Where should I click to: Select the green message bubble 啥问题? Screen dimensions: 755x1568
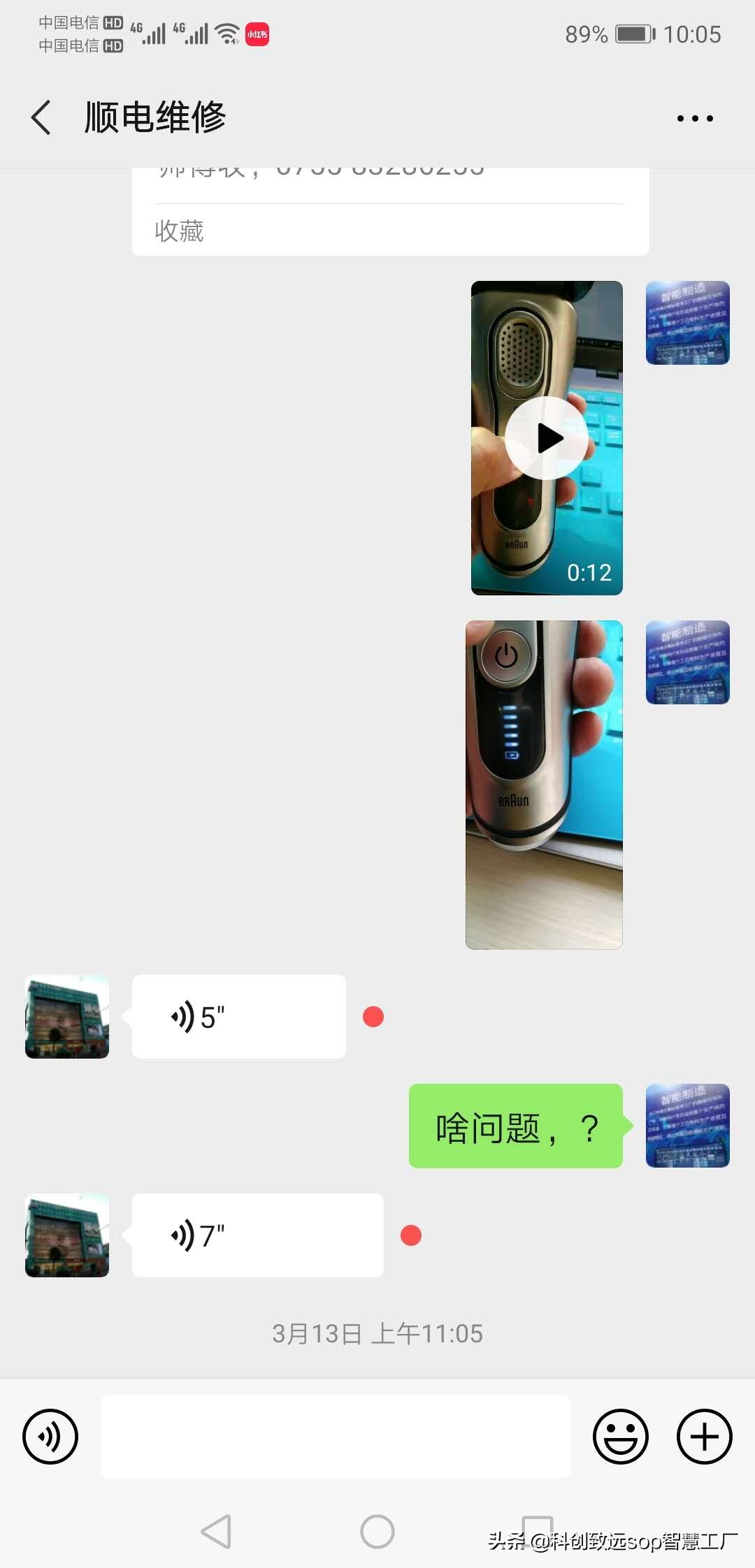click(x=515, y=1126)
